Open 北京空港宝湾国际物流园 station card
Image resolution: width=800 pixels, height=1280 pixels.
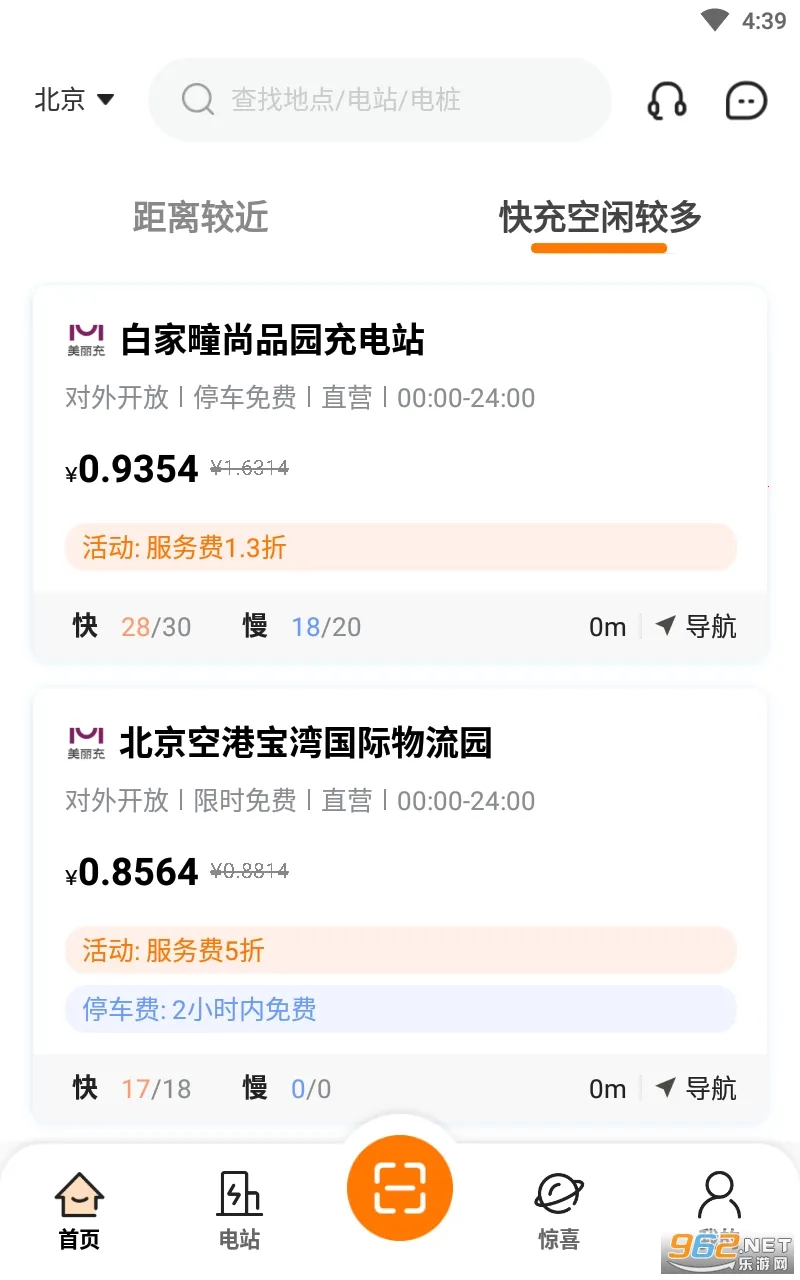(x=305, y=743)
